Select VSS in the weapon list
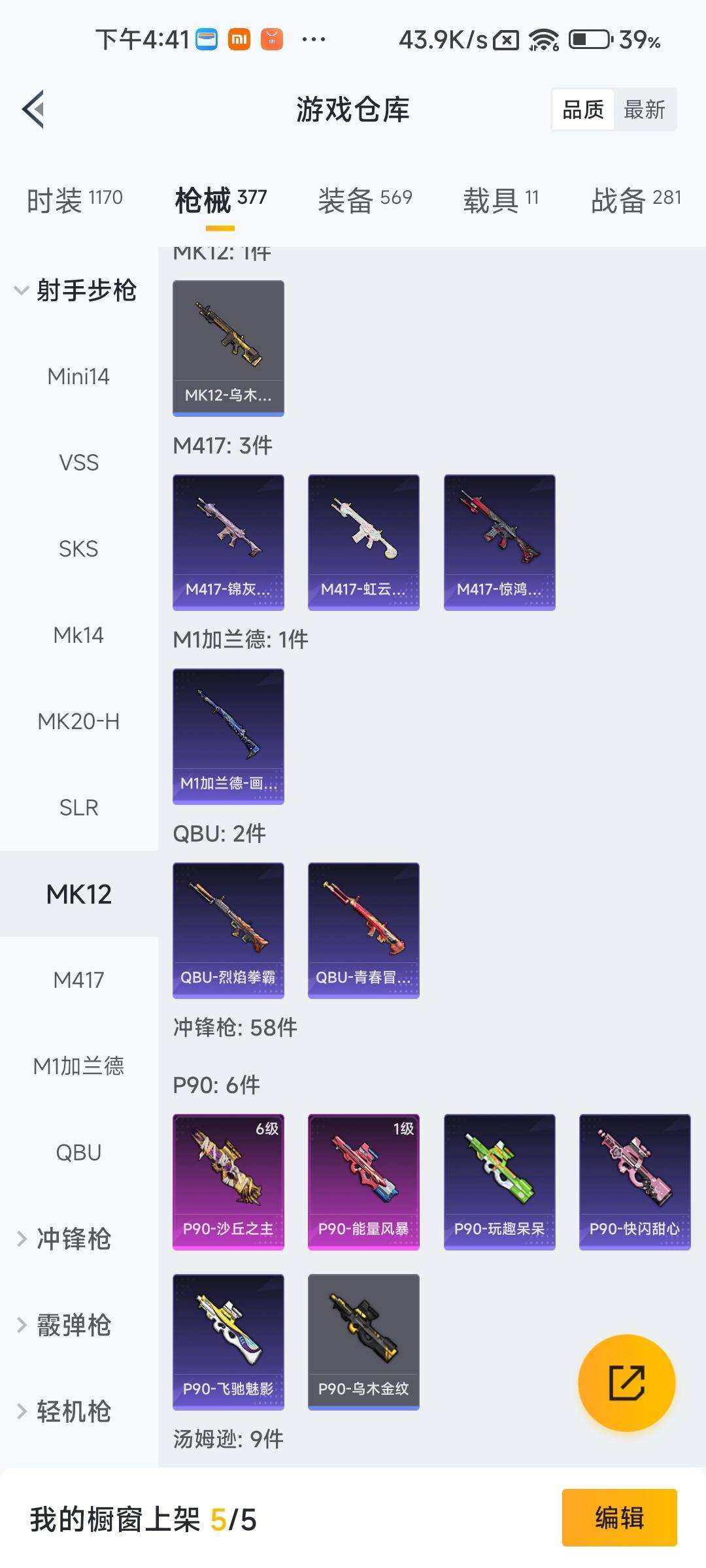Viewport: 706px width, 1568px height. [78, 463]
